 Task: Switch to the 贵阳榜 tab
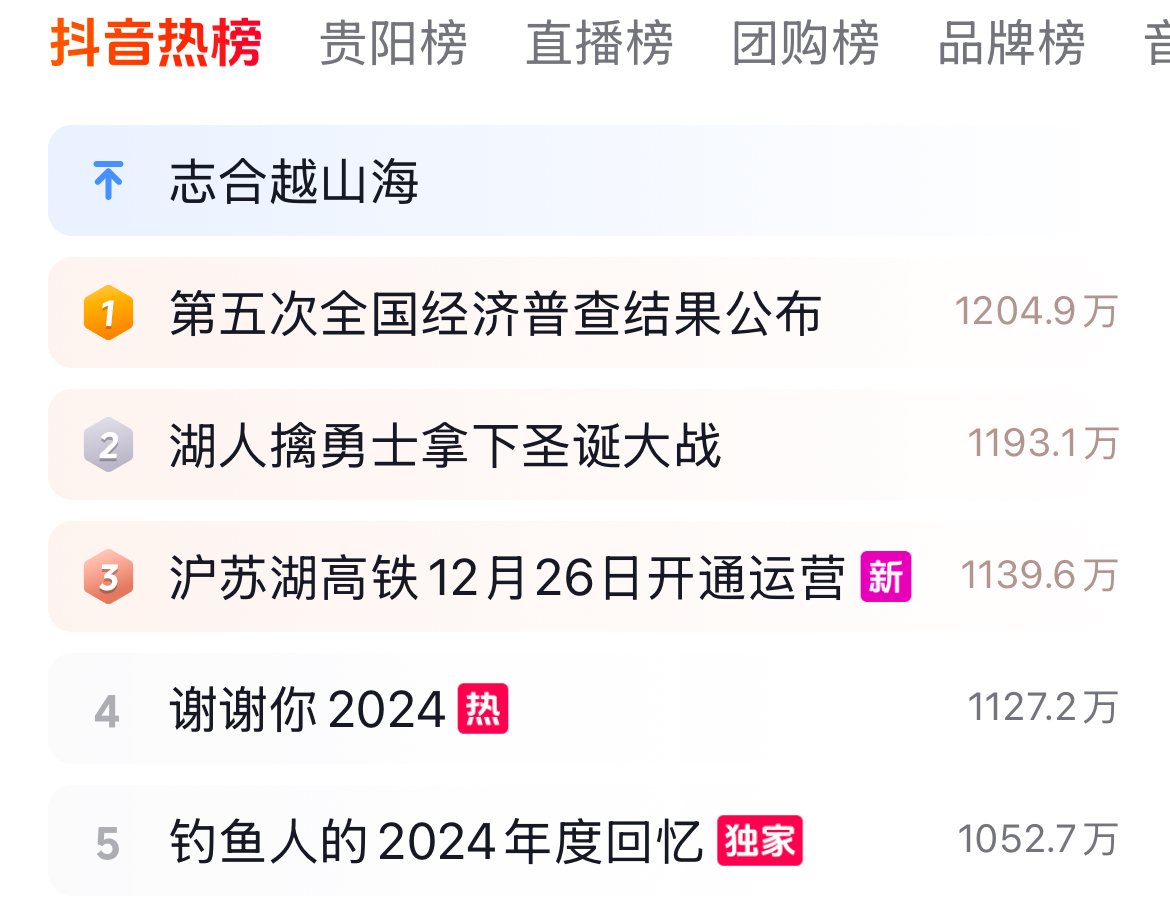393,44
